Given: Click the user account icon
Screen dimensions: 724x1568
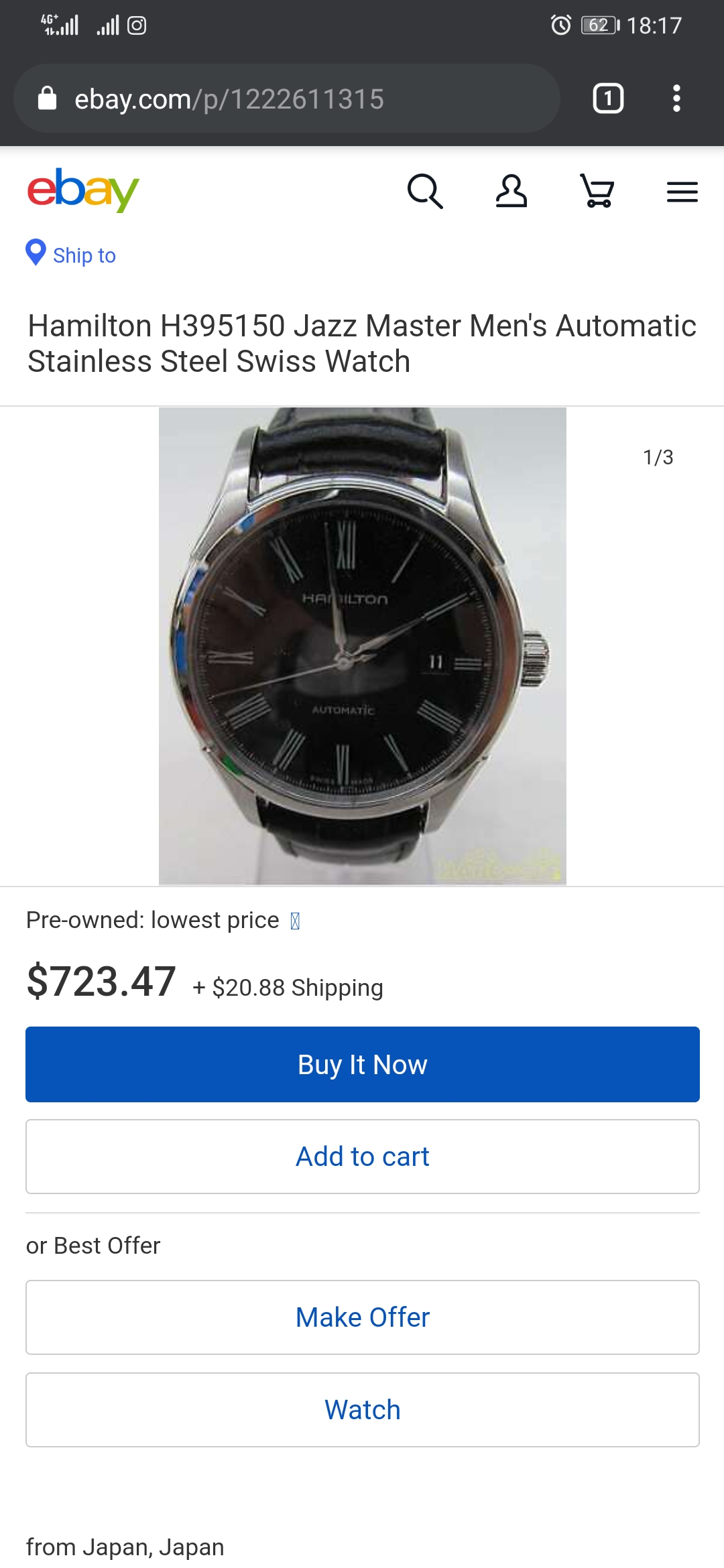Looking at the screenshot, I should pos(511,192).
